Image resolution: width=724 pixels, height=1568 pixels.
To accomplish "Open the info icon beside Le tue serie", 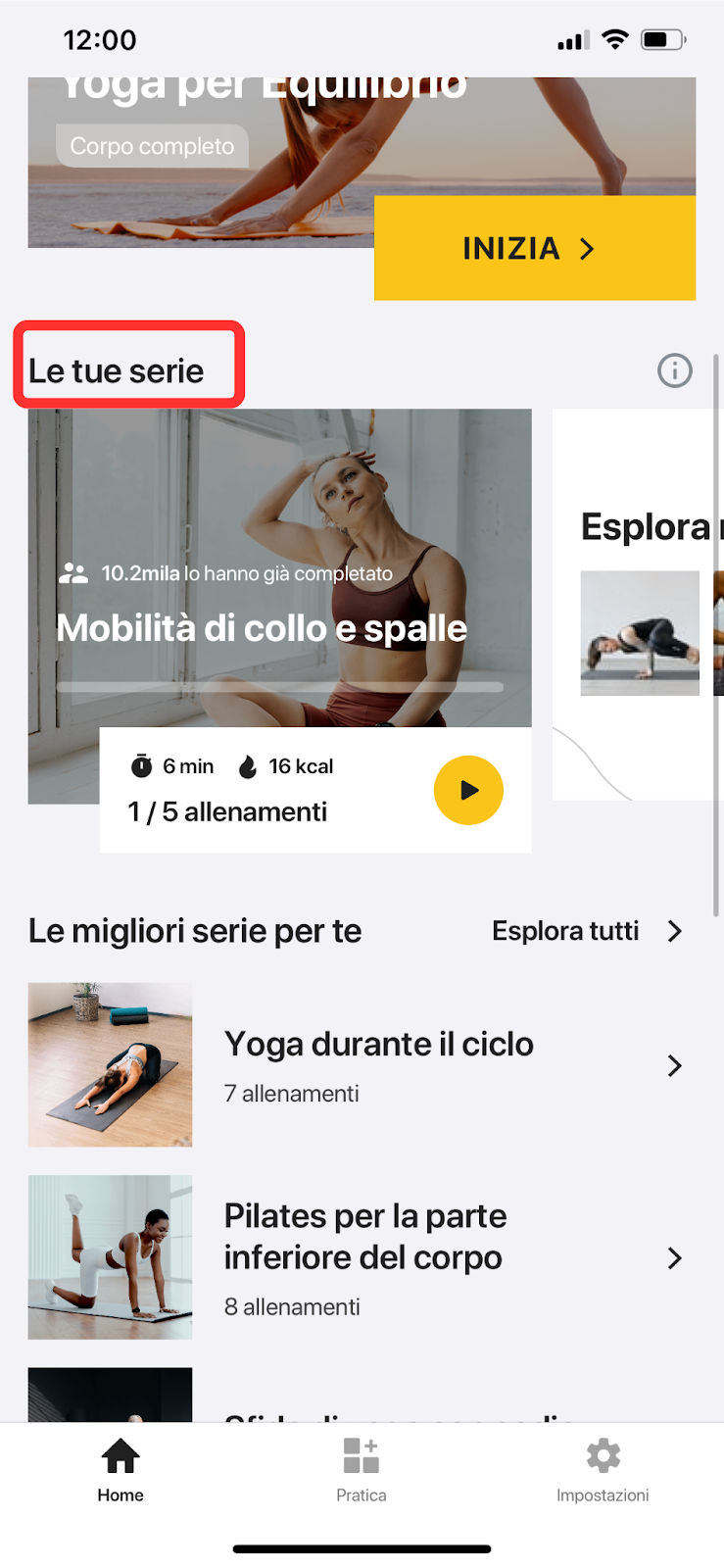I will [674, 370].
